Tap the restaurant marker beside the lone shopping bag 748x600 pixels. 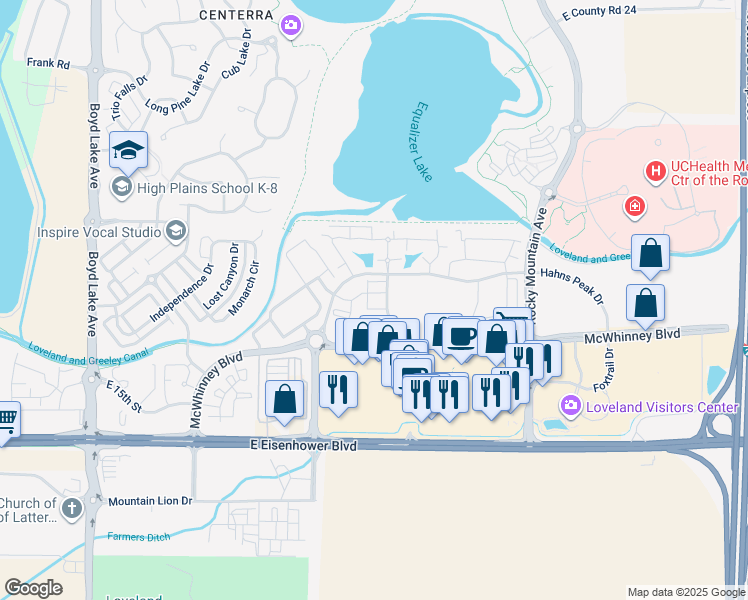tap(338, 389)
